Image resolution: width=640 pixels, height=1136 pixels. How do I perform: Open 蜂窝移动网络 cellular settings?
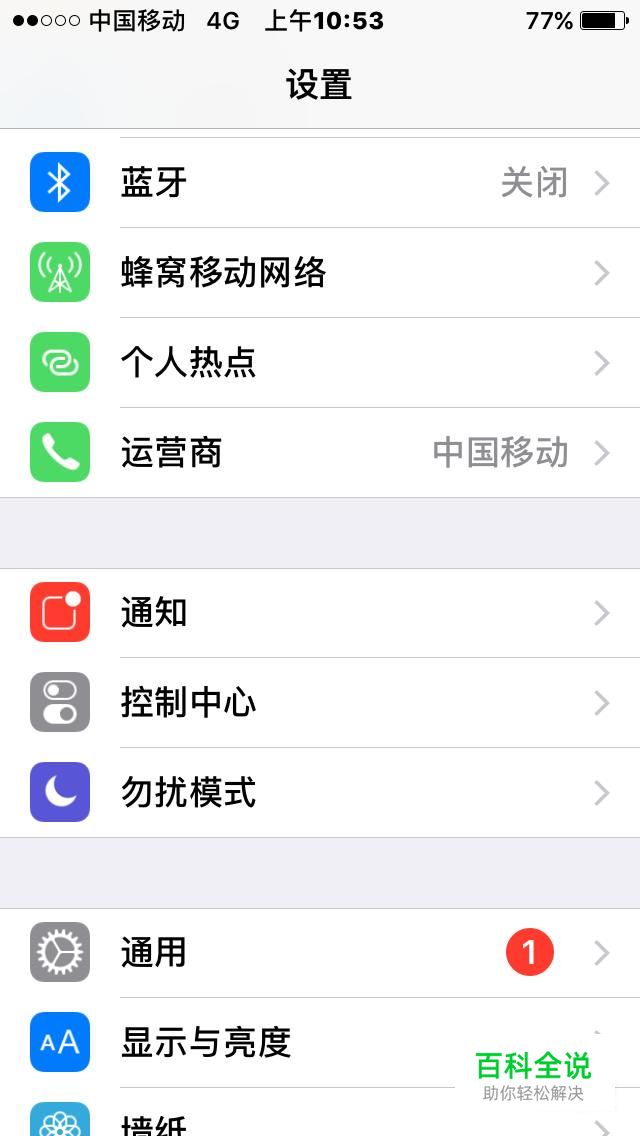(320, 272)
